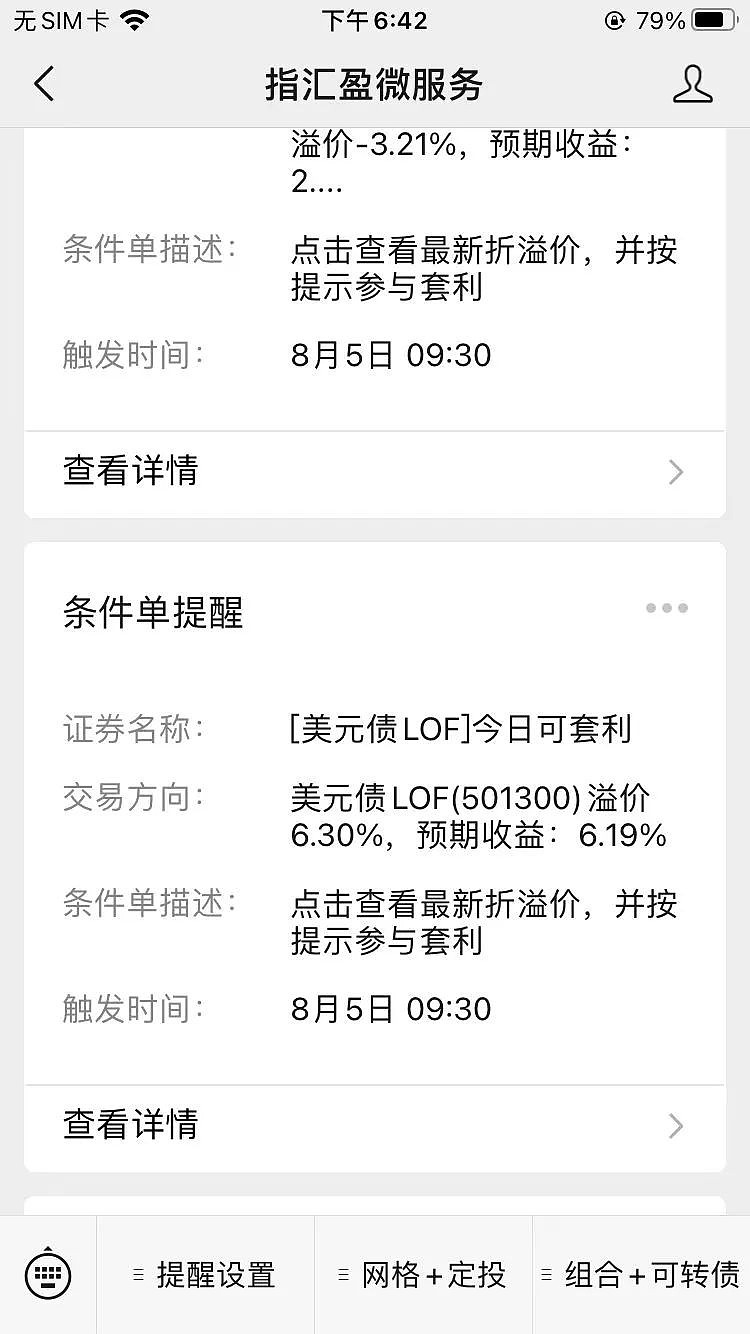Viewport: 750px width, 1334px height.
Task: View details of the 美元债LOF arbitrage alert
Action: coord(375,1126)
